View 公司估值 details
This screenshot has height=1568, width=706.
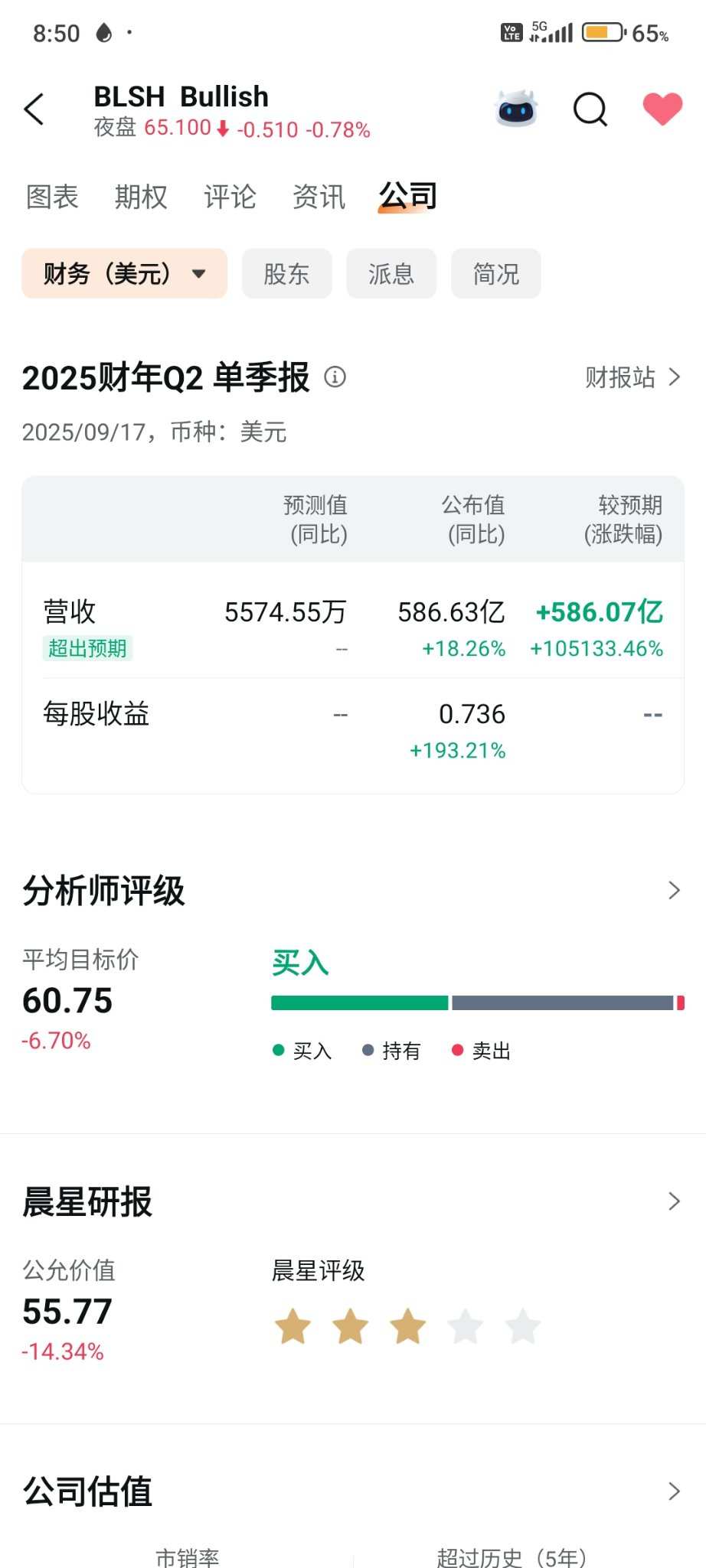(x=674, y=1491)
